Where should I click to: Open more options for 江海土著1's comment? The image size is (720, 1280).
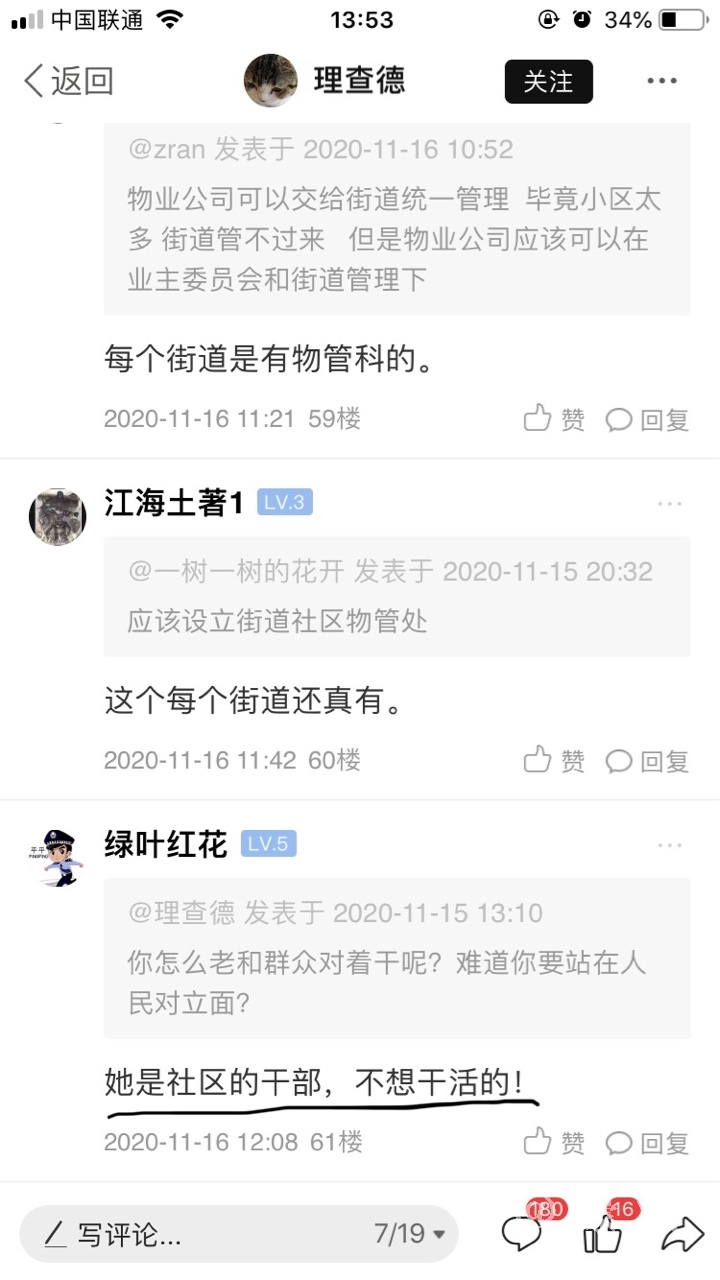coord(669,503)
